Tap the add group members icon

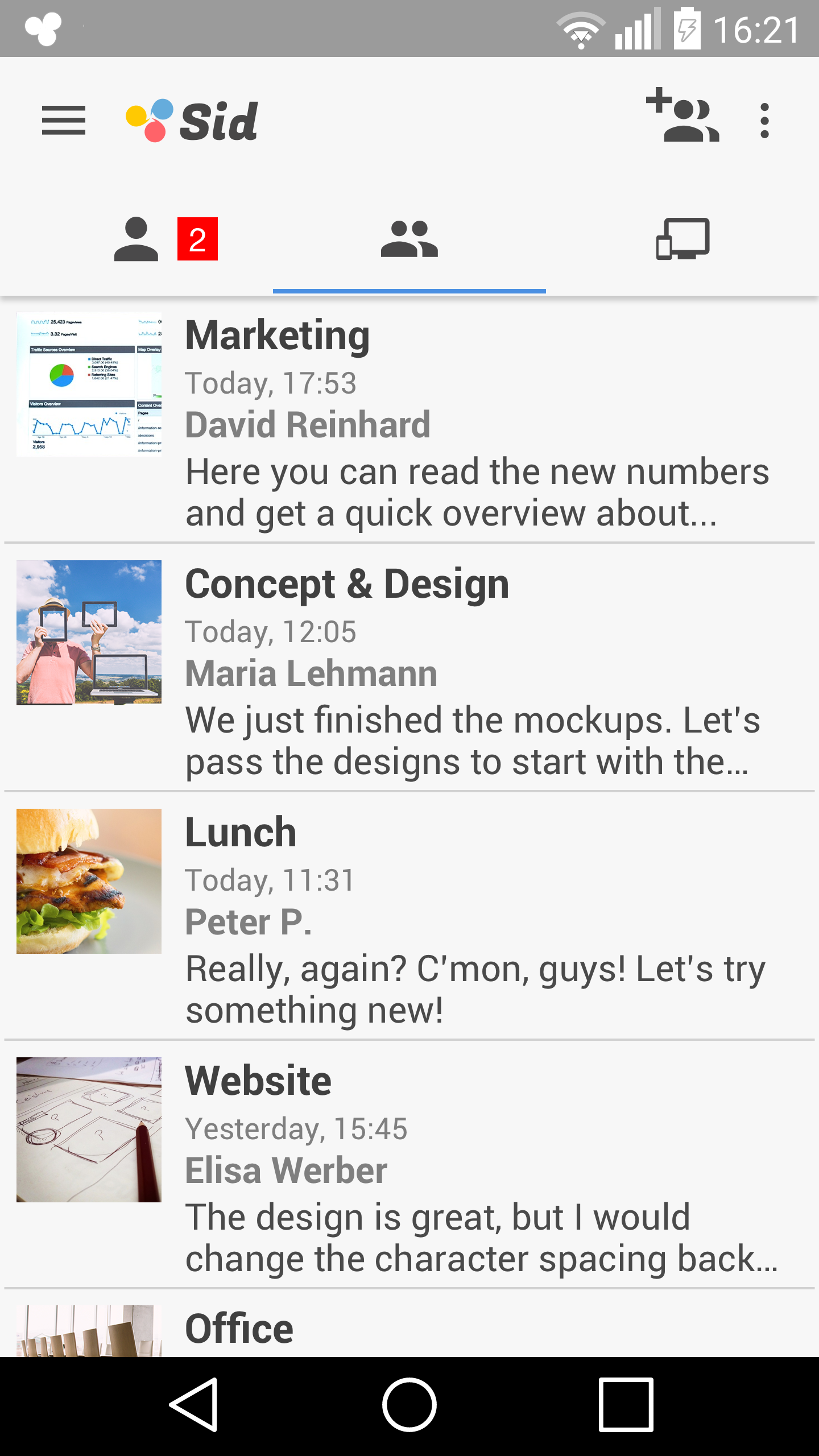(683, 115)
